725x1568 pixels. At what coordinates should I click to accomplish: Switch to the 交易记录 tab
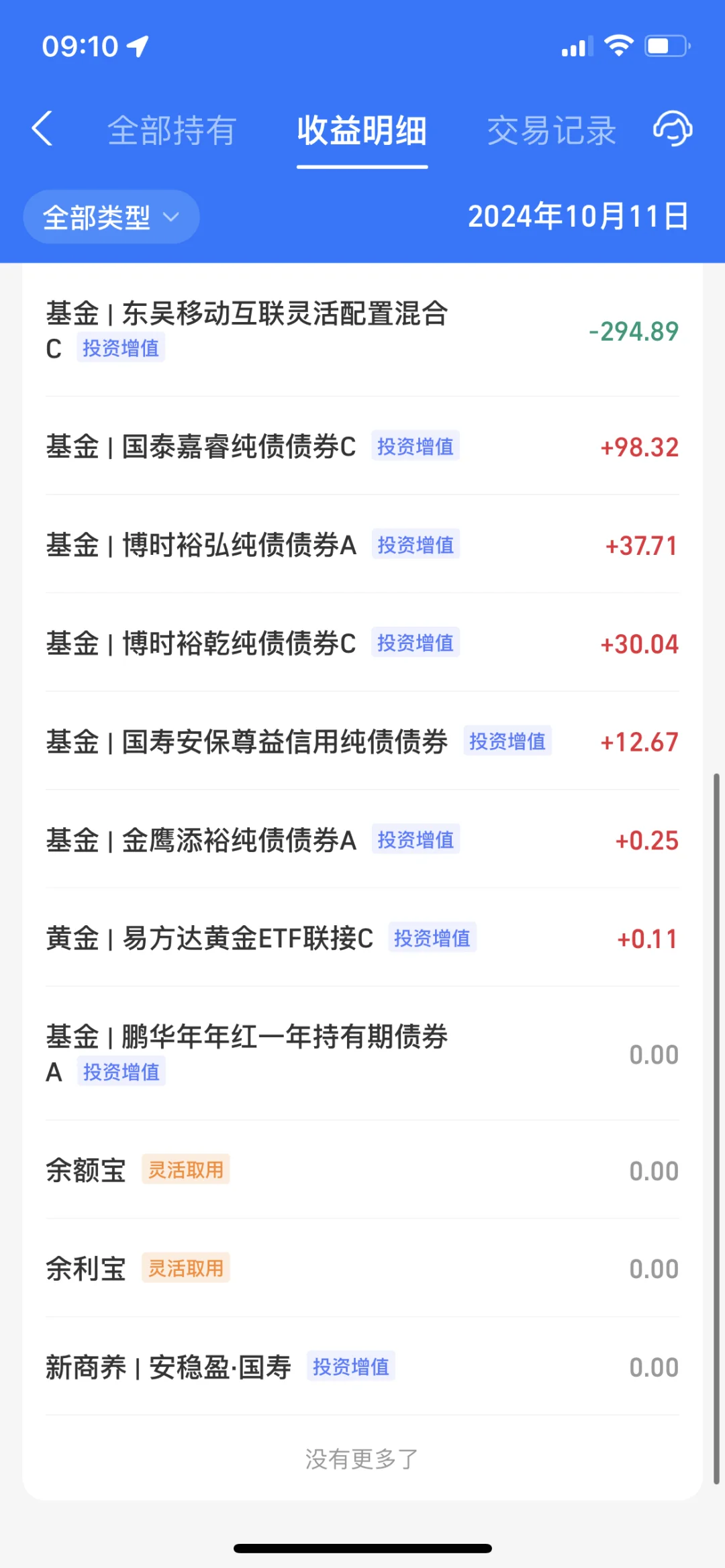[x=551, y=130]
